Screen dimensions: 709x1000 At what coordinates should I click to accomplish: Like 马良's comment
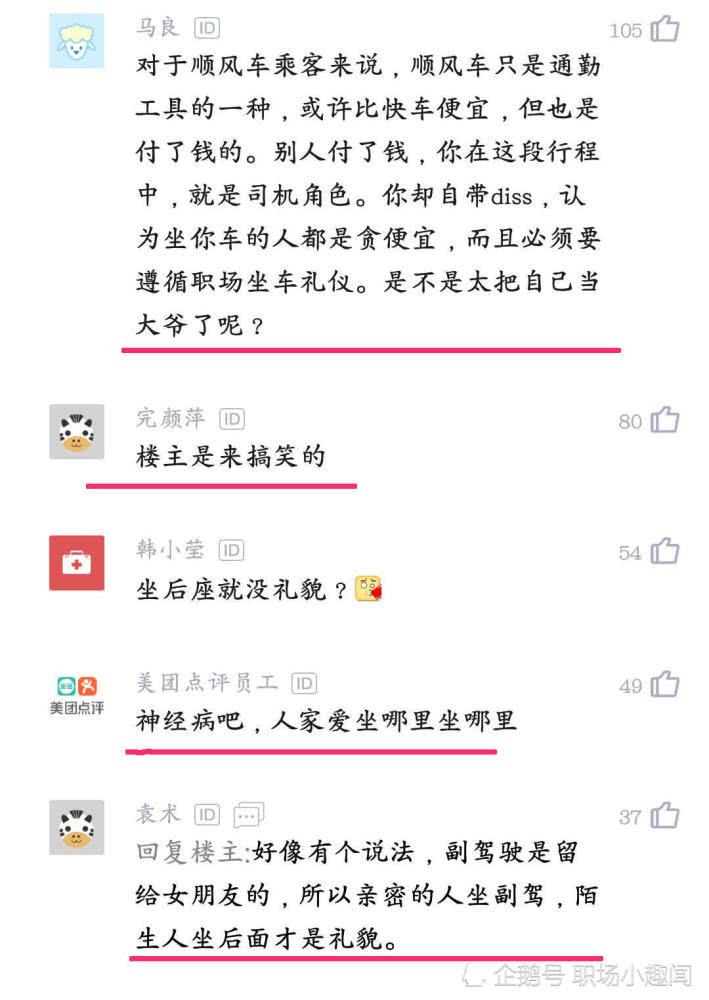click(665, 29)
